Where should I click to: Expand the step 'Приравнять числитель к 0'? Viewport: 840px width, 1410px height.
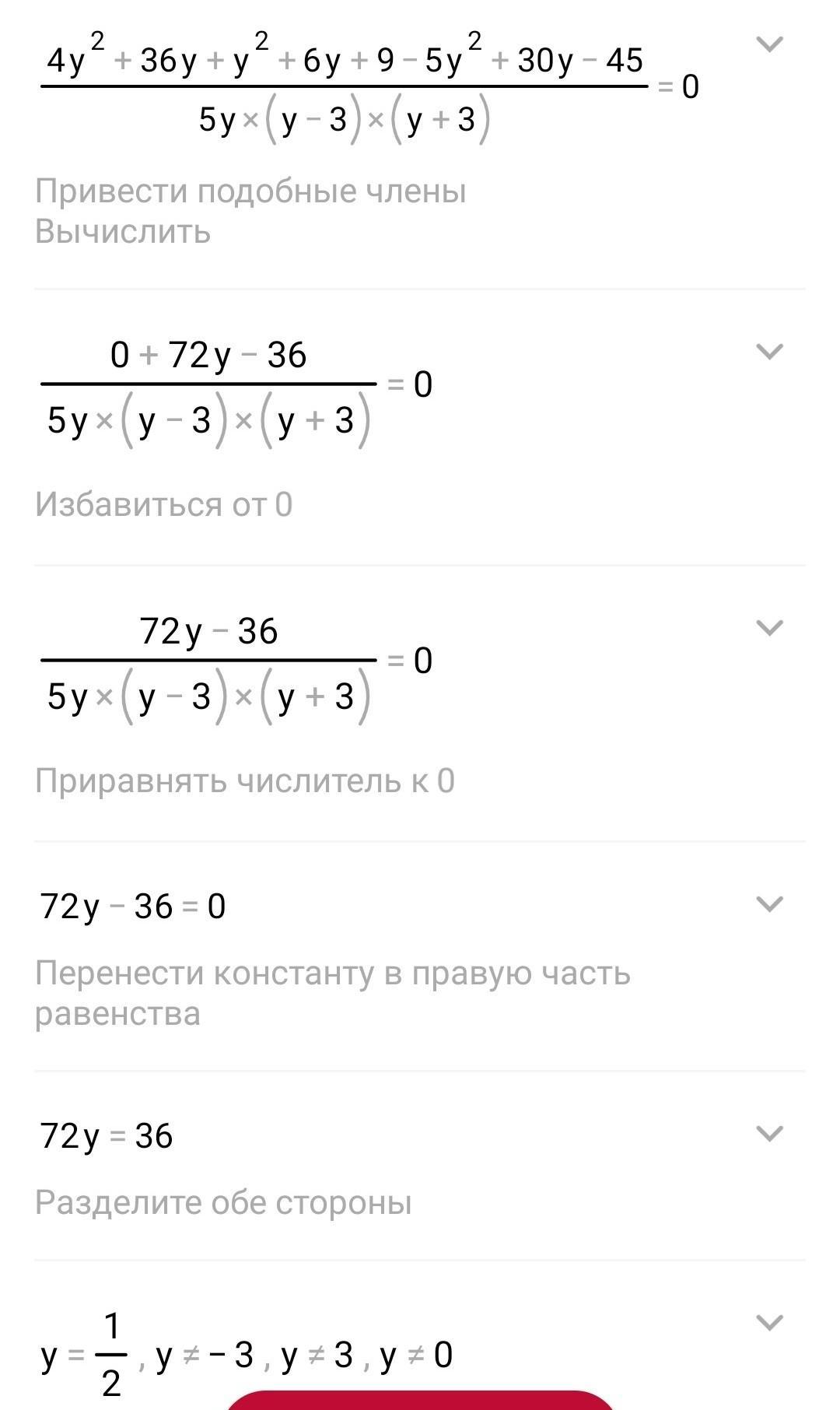769,628
